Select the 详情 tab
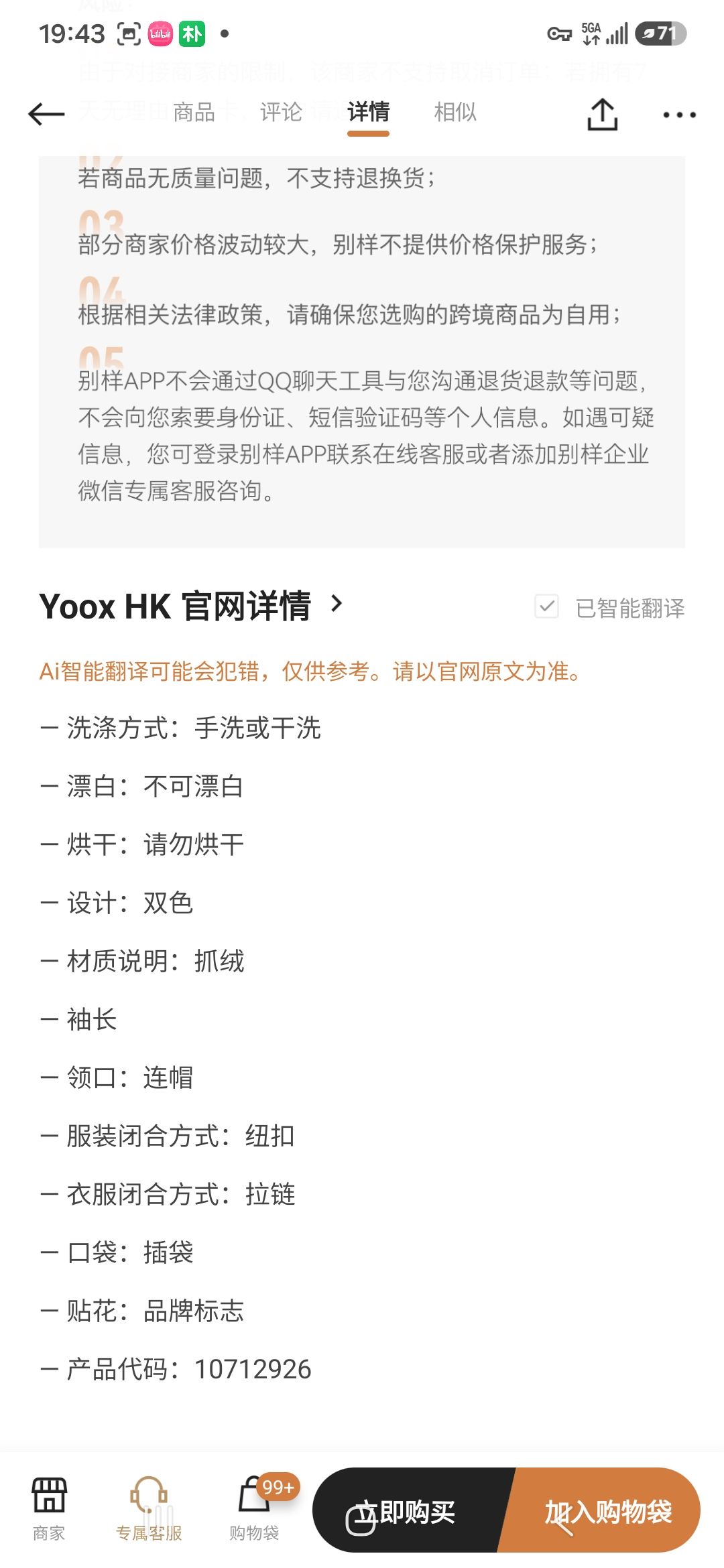The width and height of the screenshot is (724, 1568). [x=368, y=112]
